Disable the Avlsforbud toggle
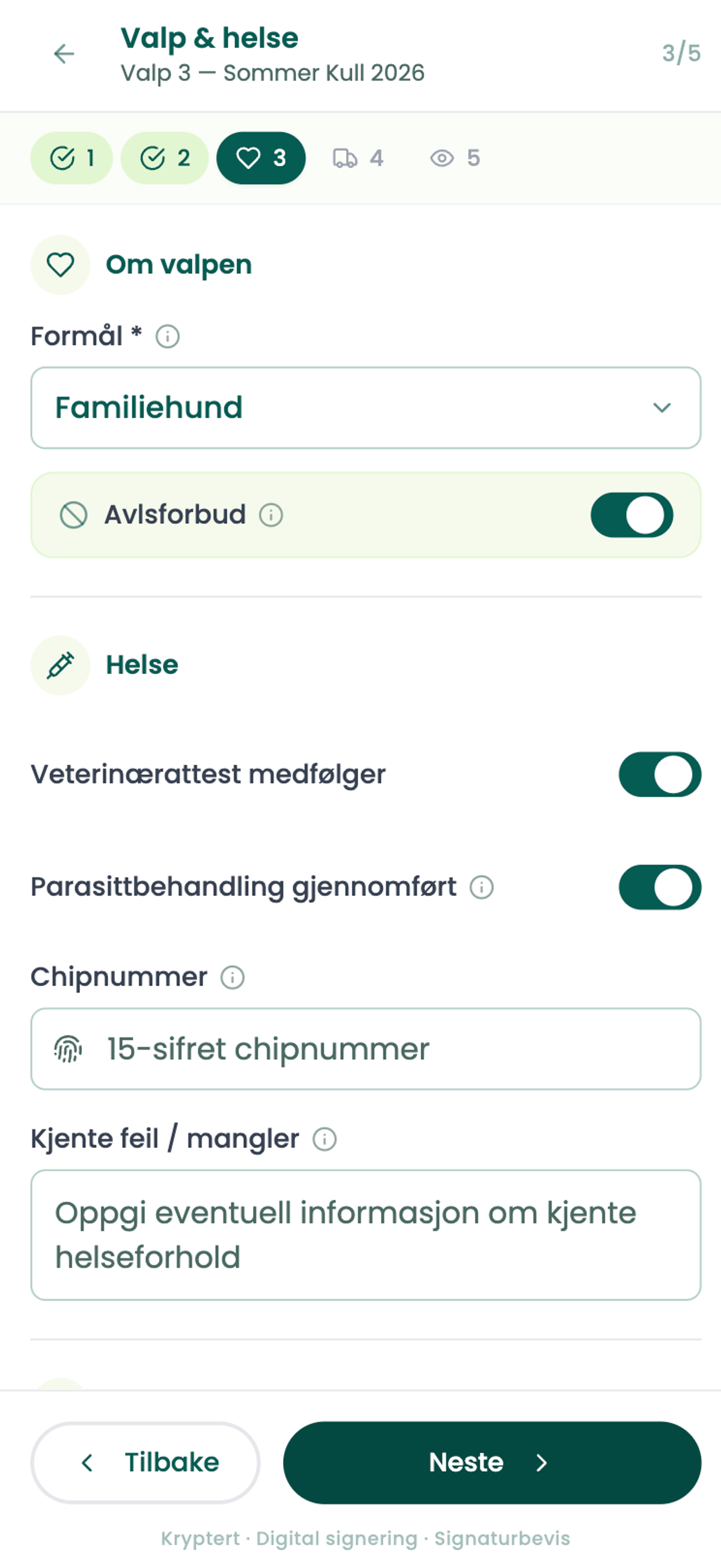The width and height of the screenshot is (721, 1568). pyautogui.click(x=631, y=514)
